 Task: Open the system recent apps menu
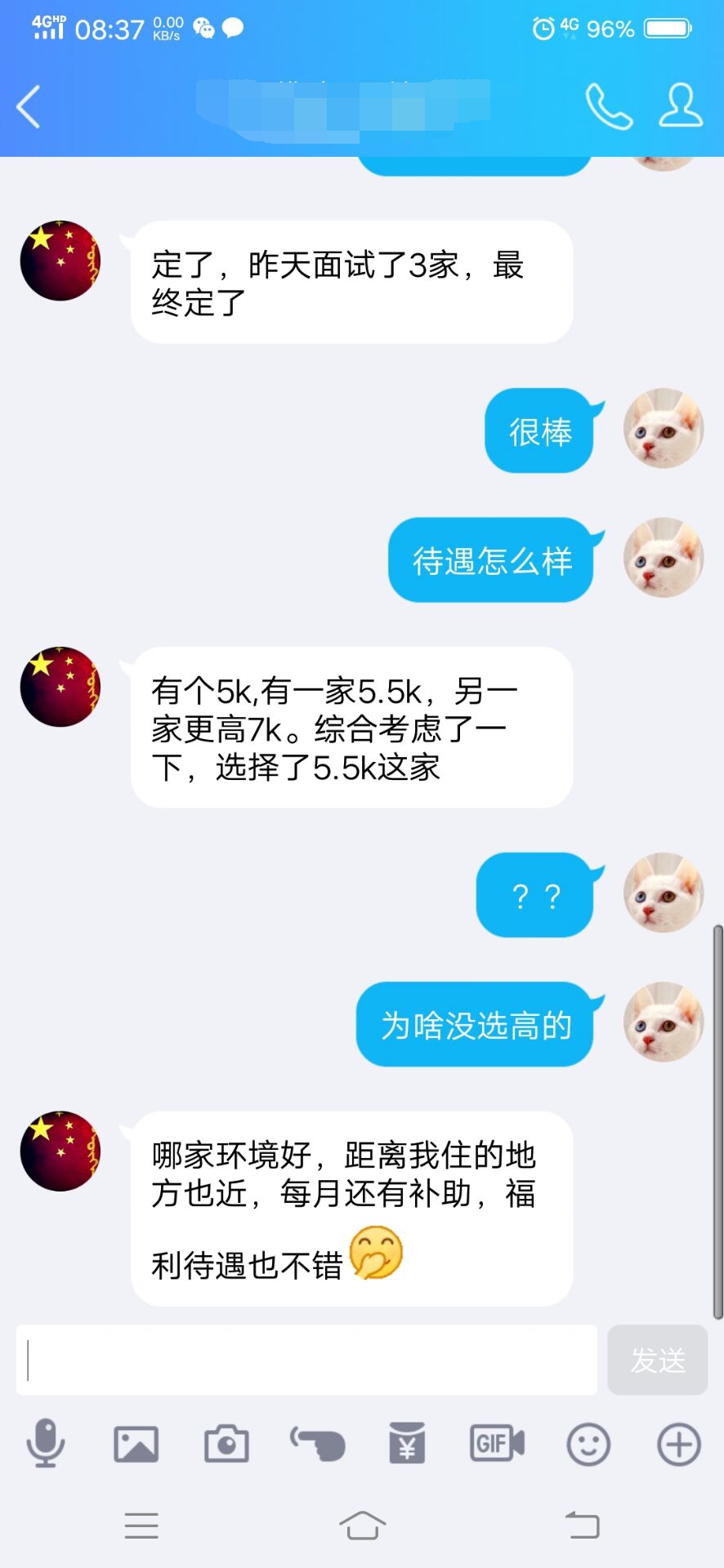pos(141,1526)
